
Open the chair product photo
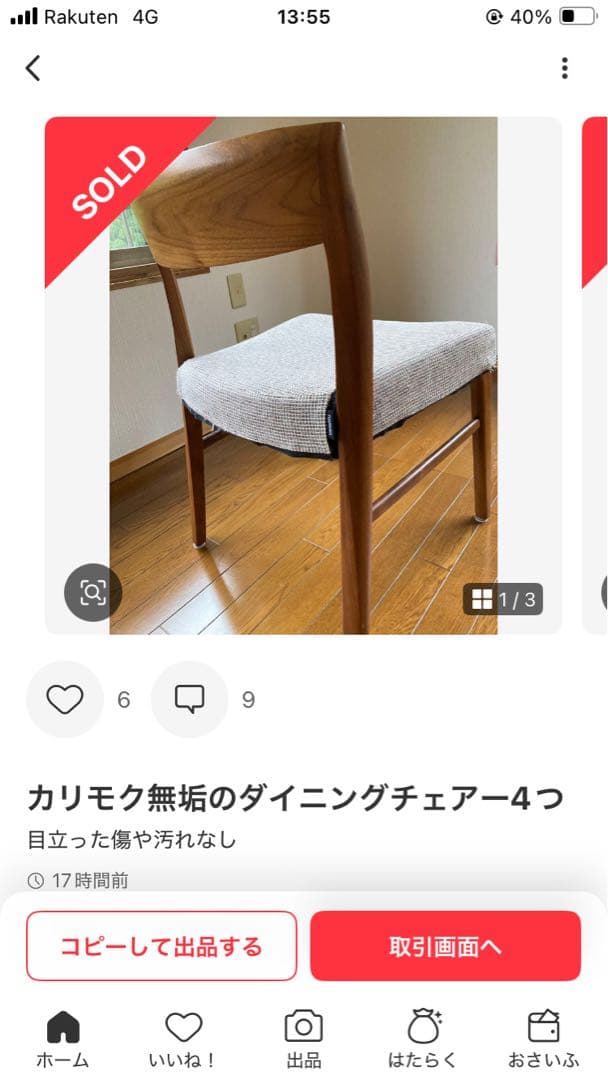(x=303, y=375)
